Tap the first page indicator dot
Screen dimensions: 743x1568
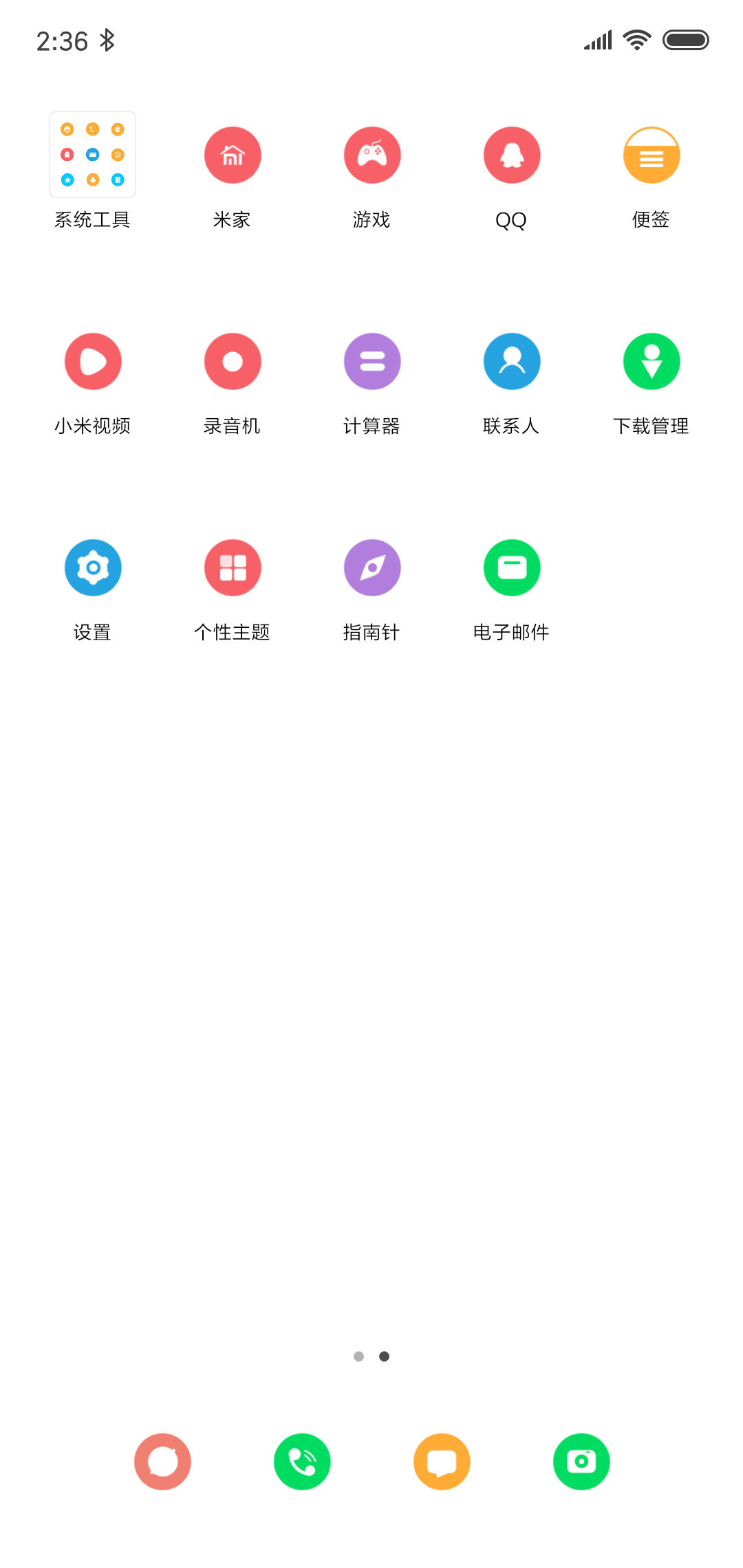358,1356
